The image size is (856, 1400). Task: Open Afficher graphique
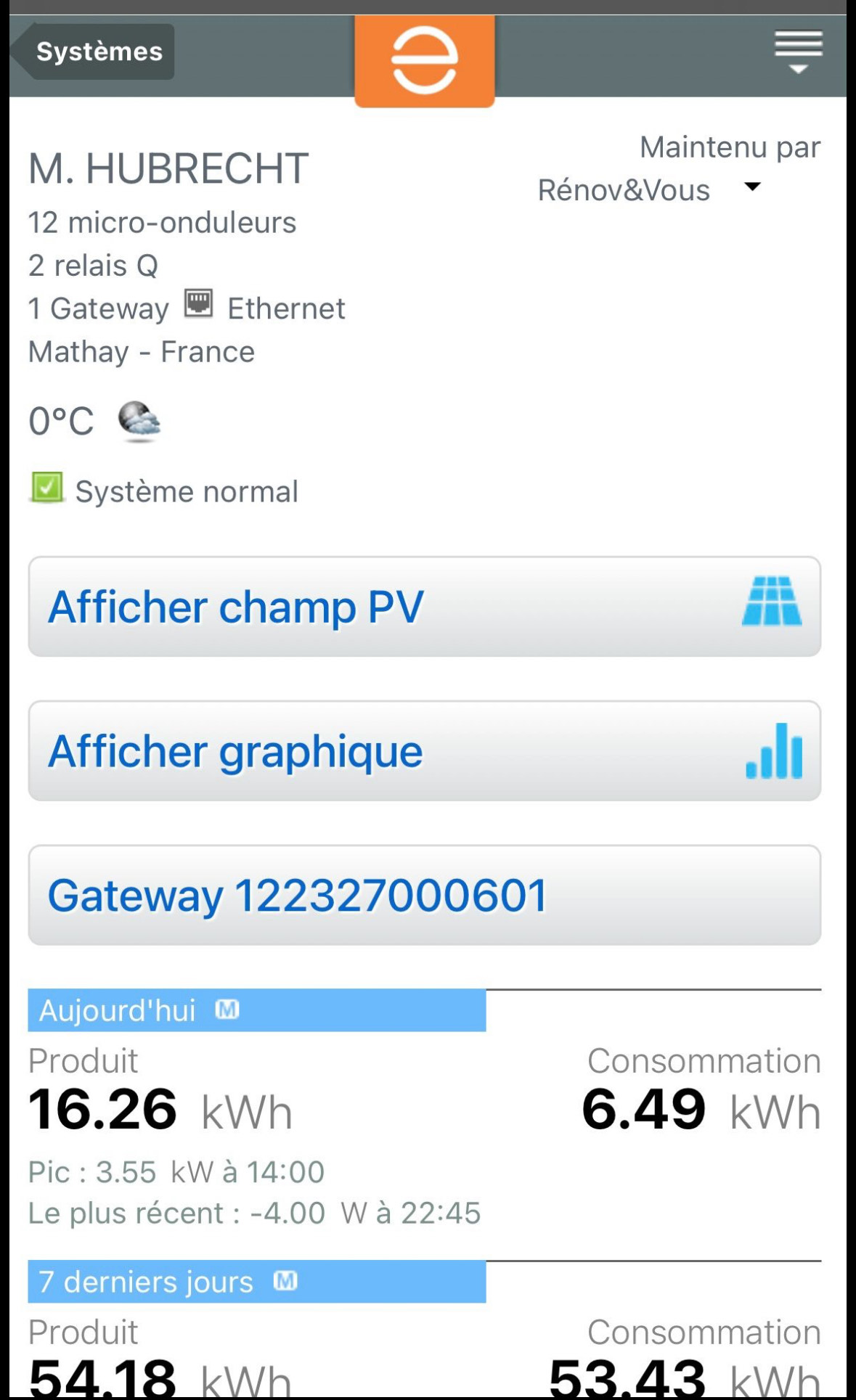[424, 751]
